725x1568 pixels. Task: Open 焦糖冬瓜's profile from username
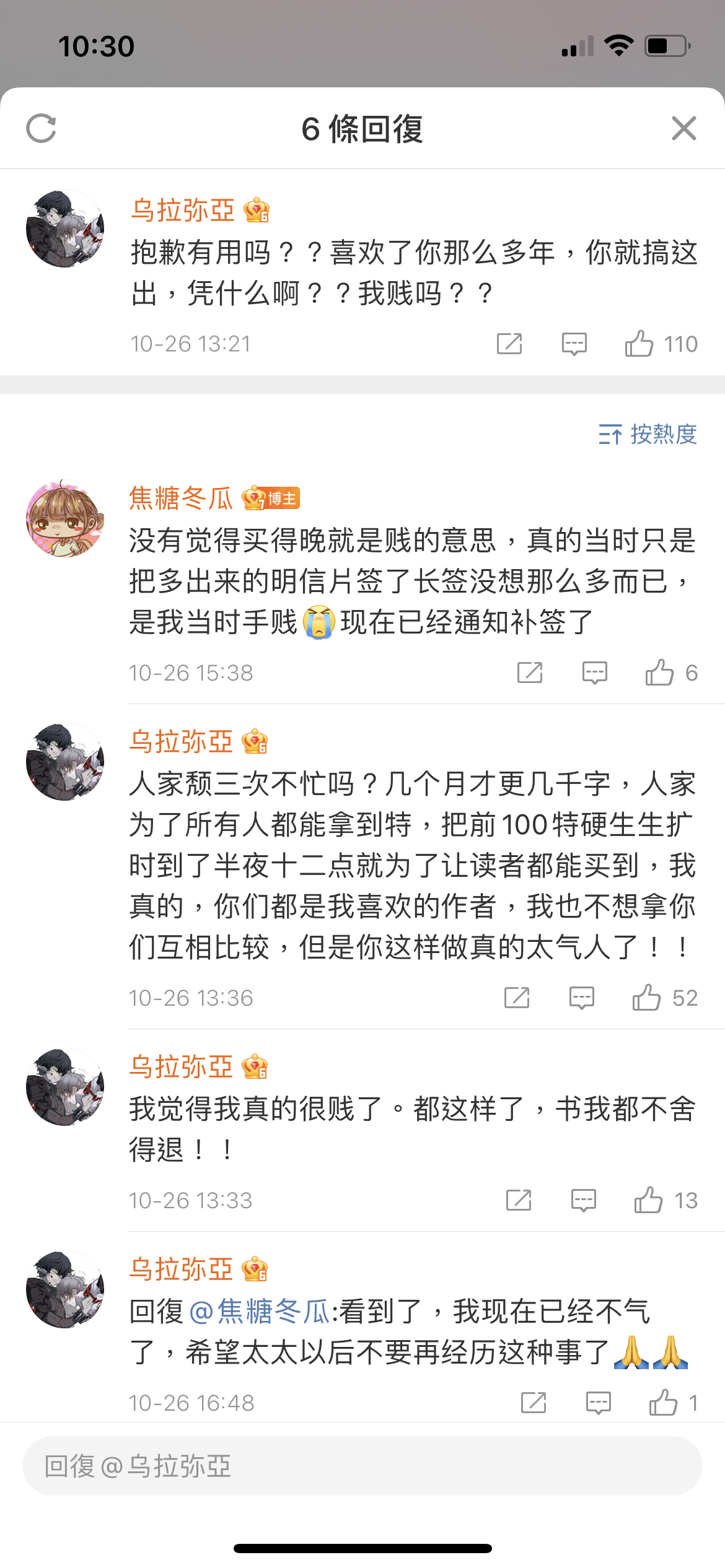181,499
